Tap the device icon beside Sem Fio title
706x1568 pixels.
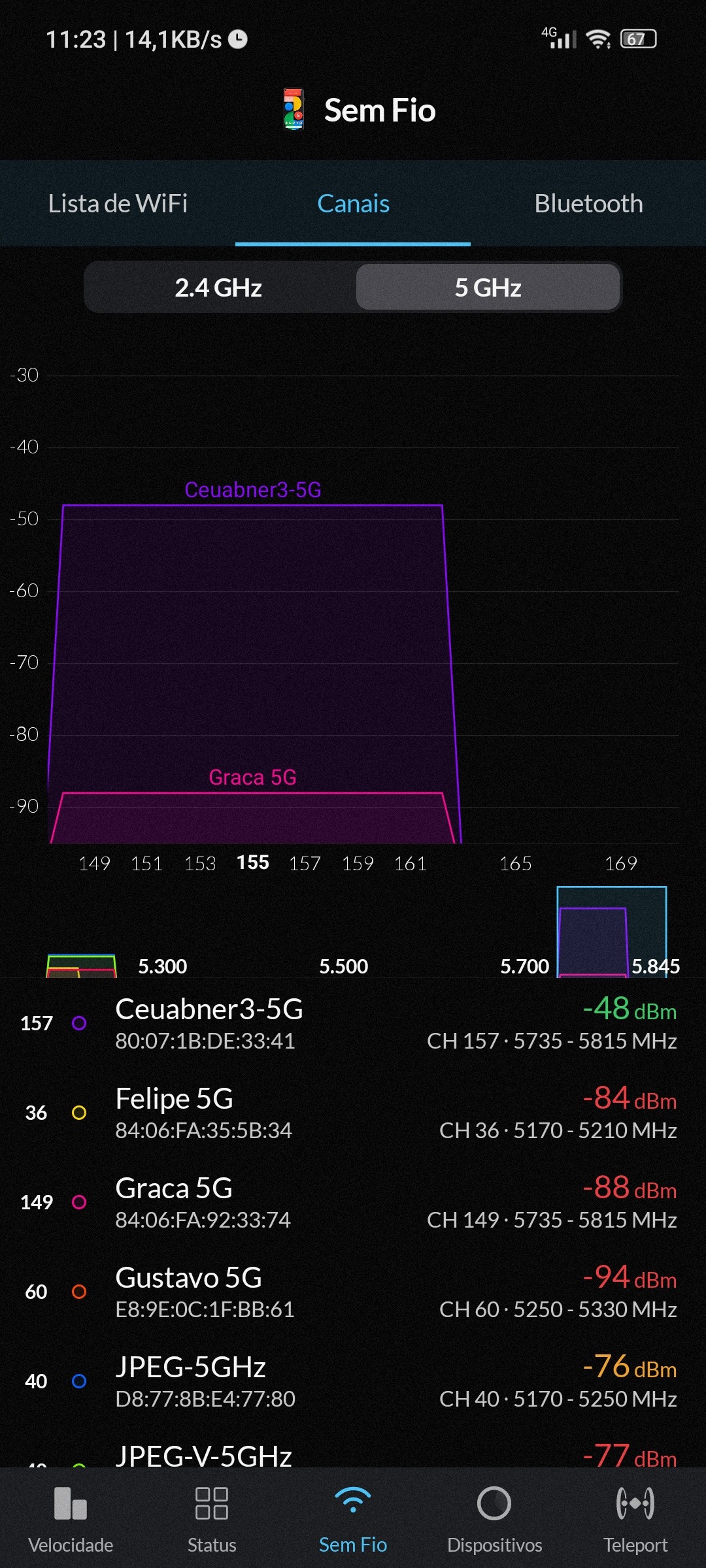tap(294, 110)
